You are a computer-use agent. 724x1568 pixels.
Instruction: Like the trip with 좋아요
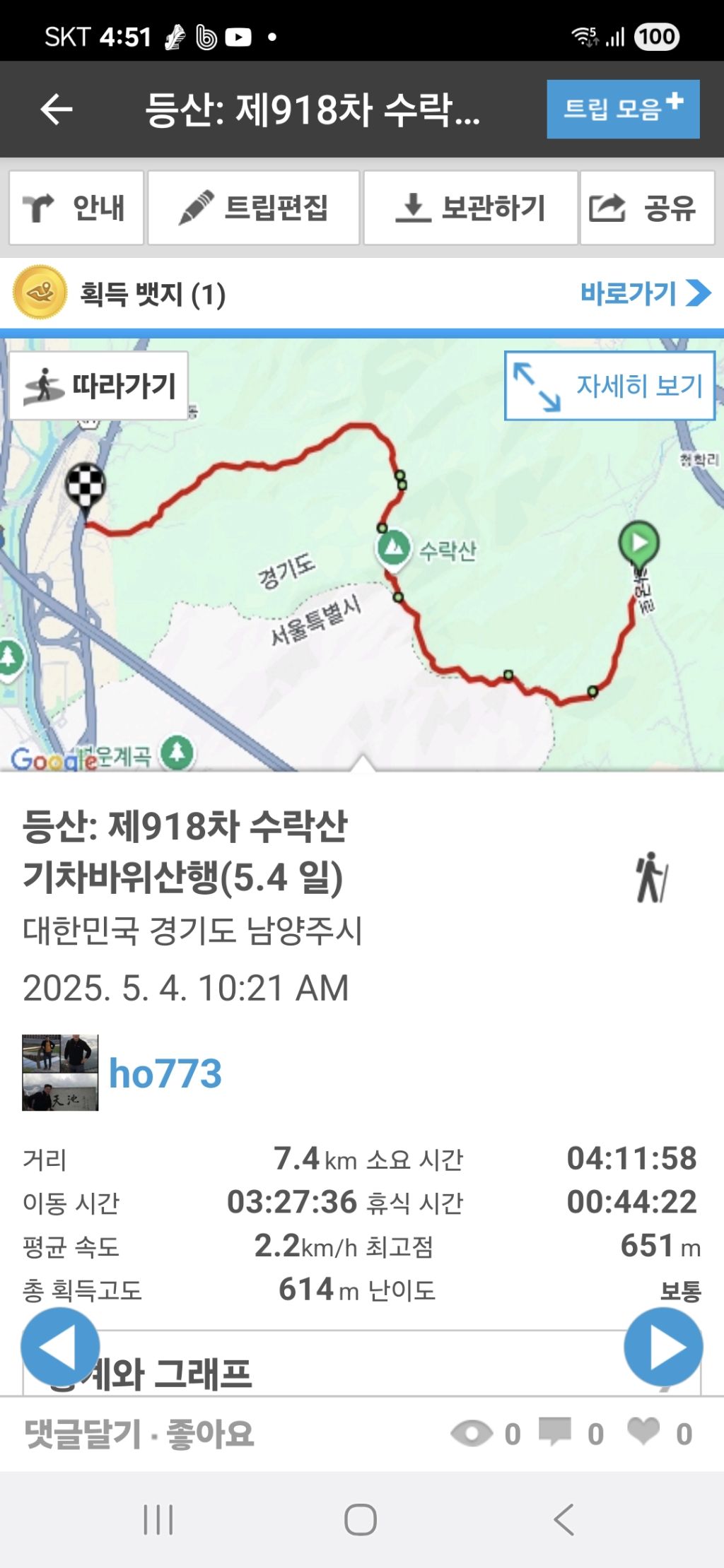click(x=210, y=1434)
